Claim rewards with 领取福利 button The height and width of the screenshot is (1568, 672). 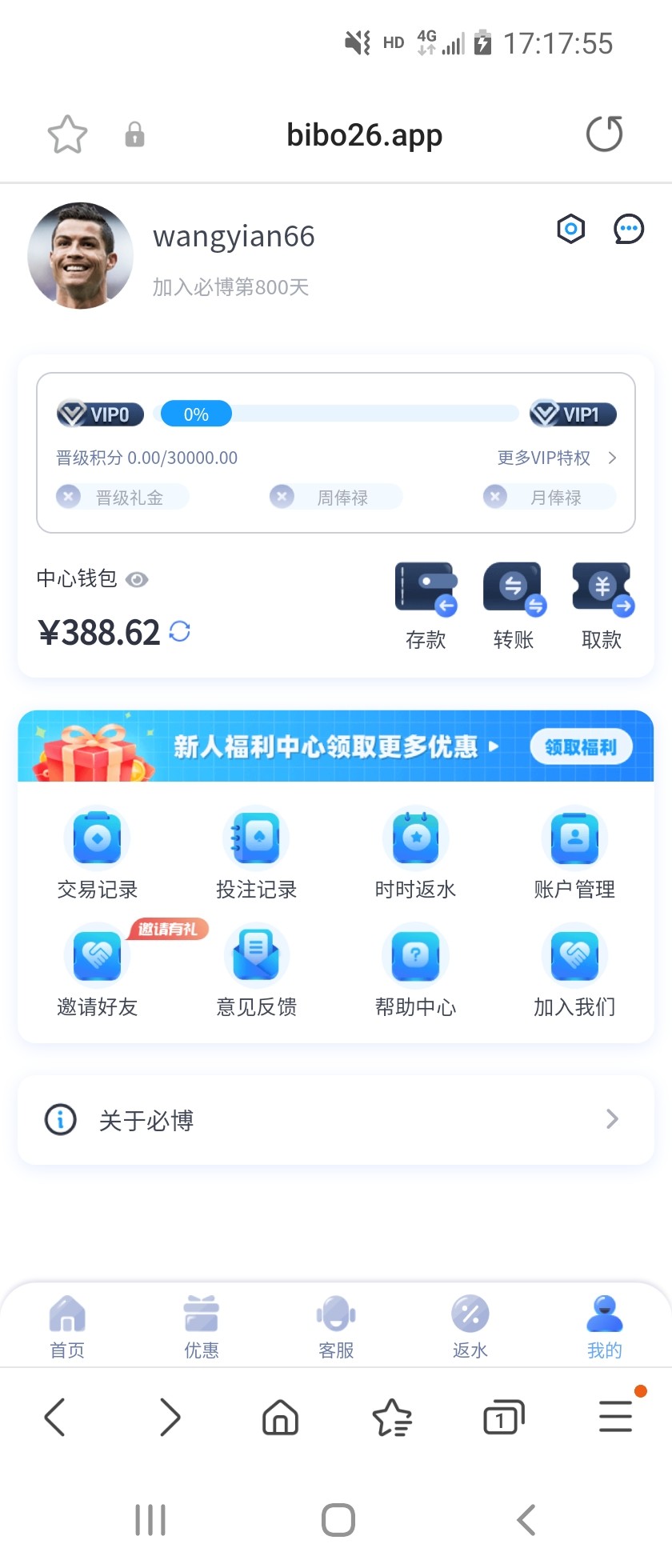(581, 747)
